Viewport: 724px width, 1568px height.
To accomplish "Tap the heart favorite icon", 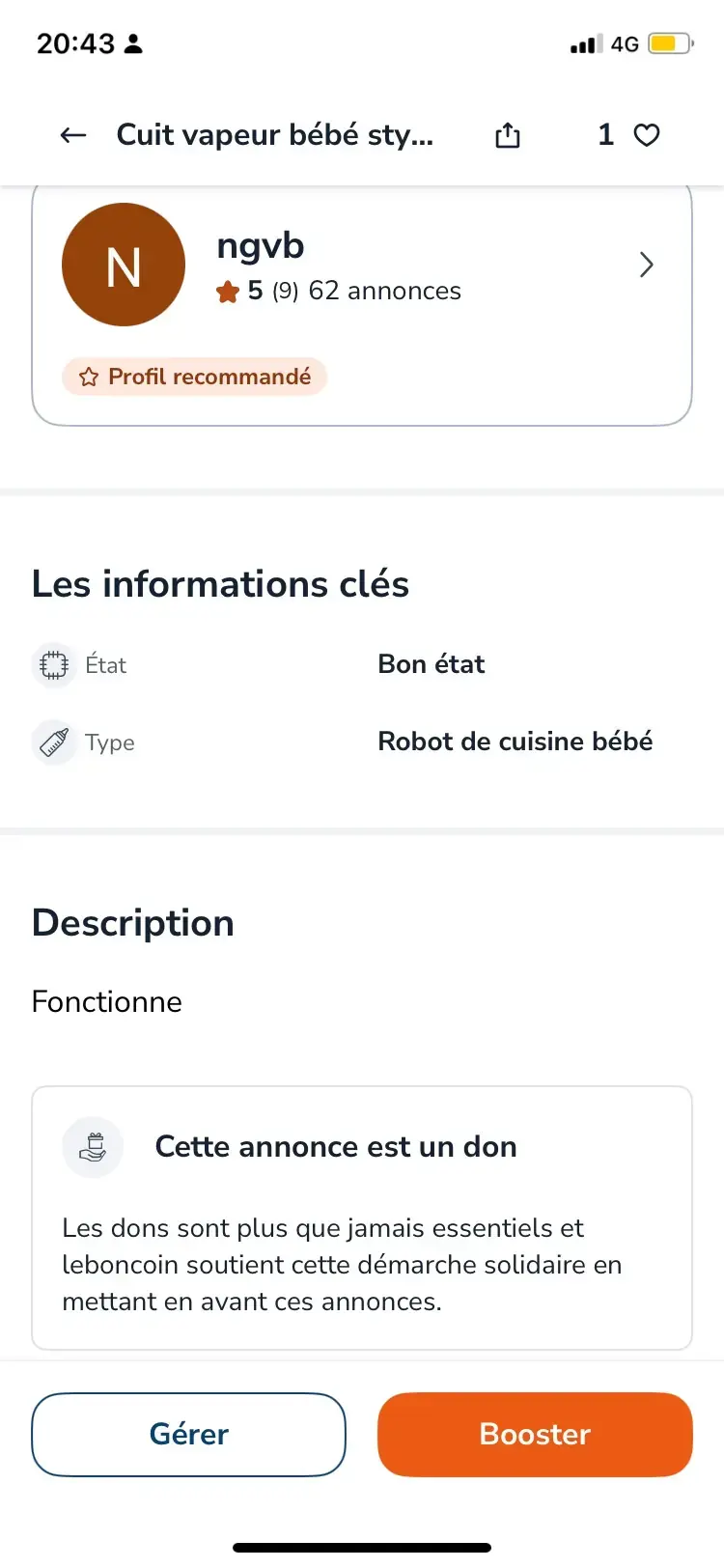I will 647,135.
